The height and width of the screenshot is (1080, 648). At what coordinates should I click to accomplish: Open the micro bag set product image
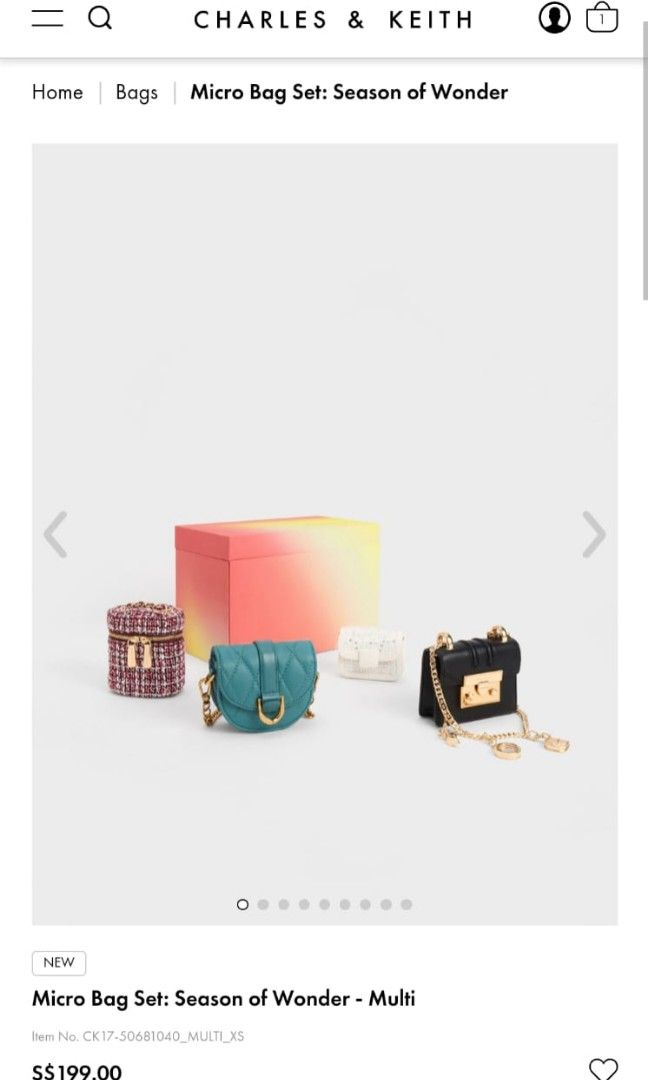[x=325, y=534]
